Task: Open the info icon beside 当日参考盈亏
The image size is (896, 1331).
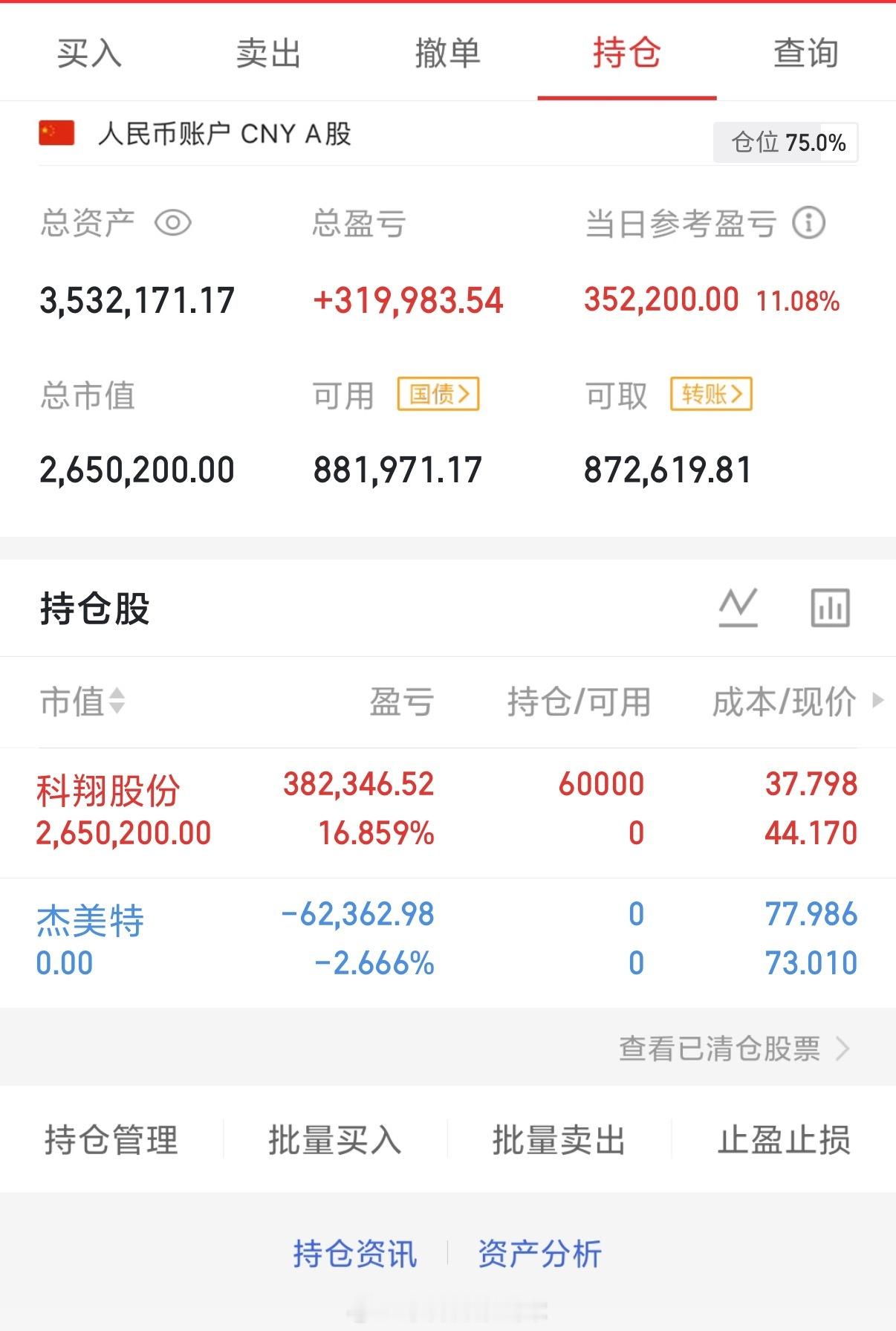Action: coord(810,224)
